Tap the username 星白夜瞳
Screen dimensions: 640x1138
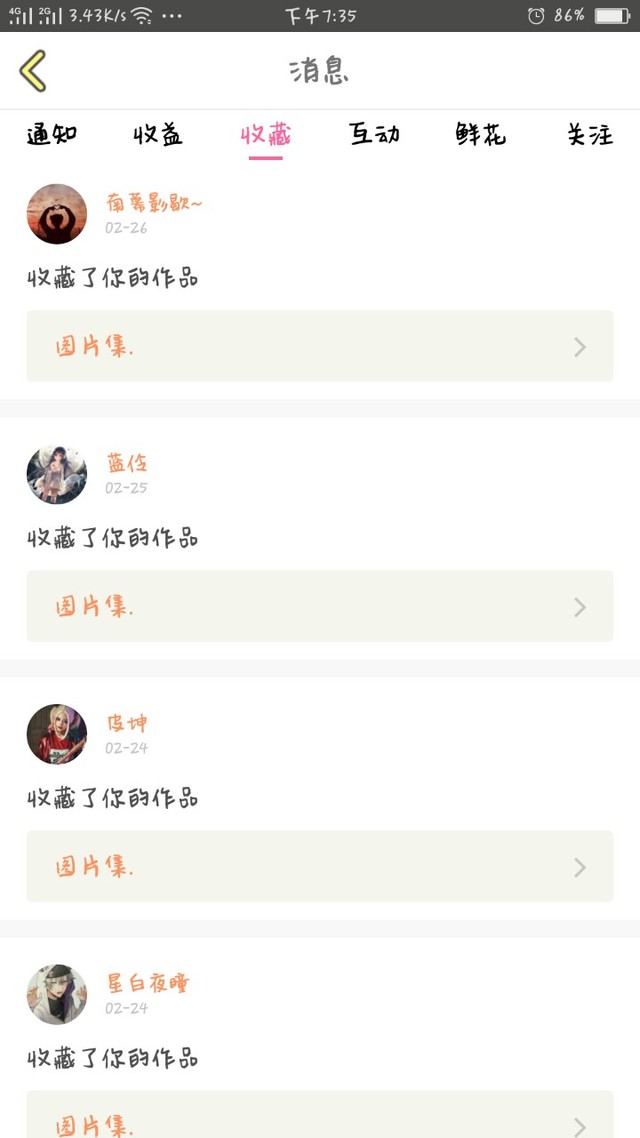click(148, 983)
